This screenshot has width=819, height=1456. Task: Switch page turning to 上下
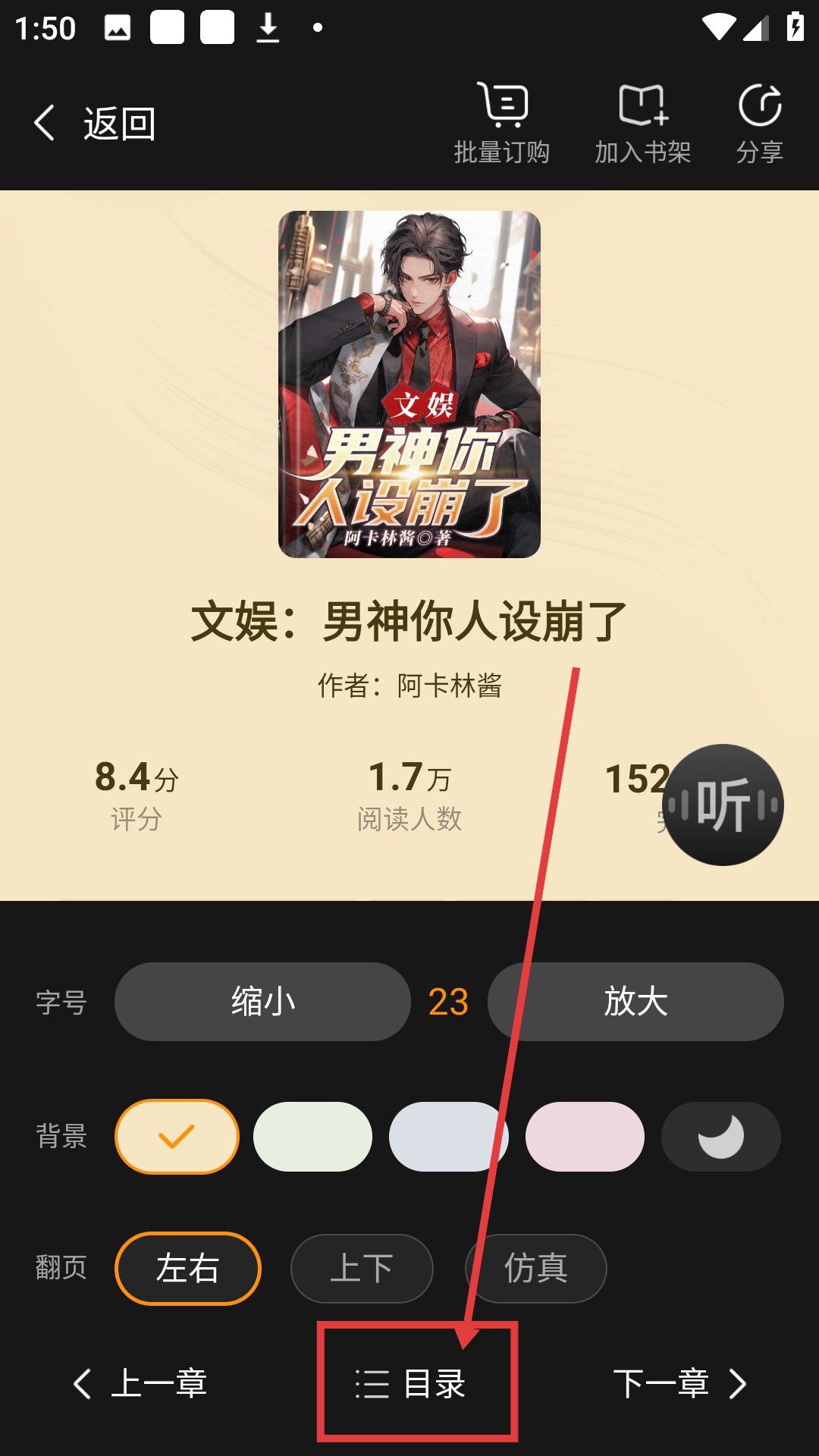[362, 1269]
